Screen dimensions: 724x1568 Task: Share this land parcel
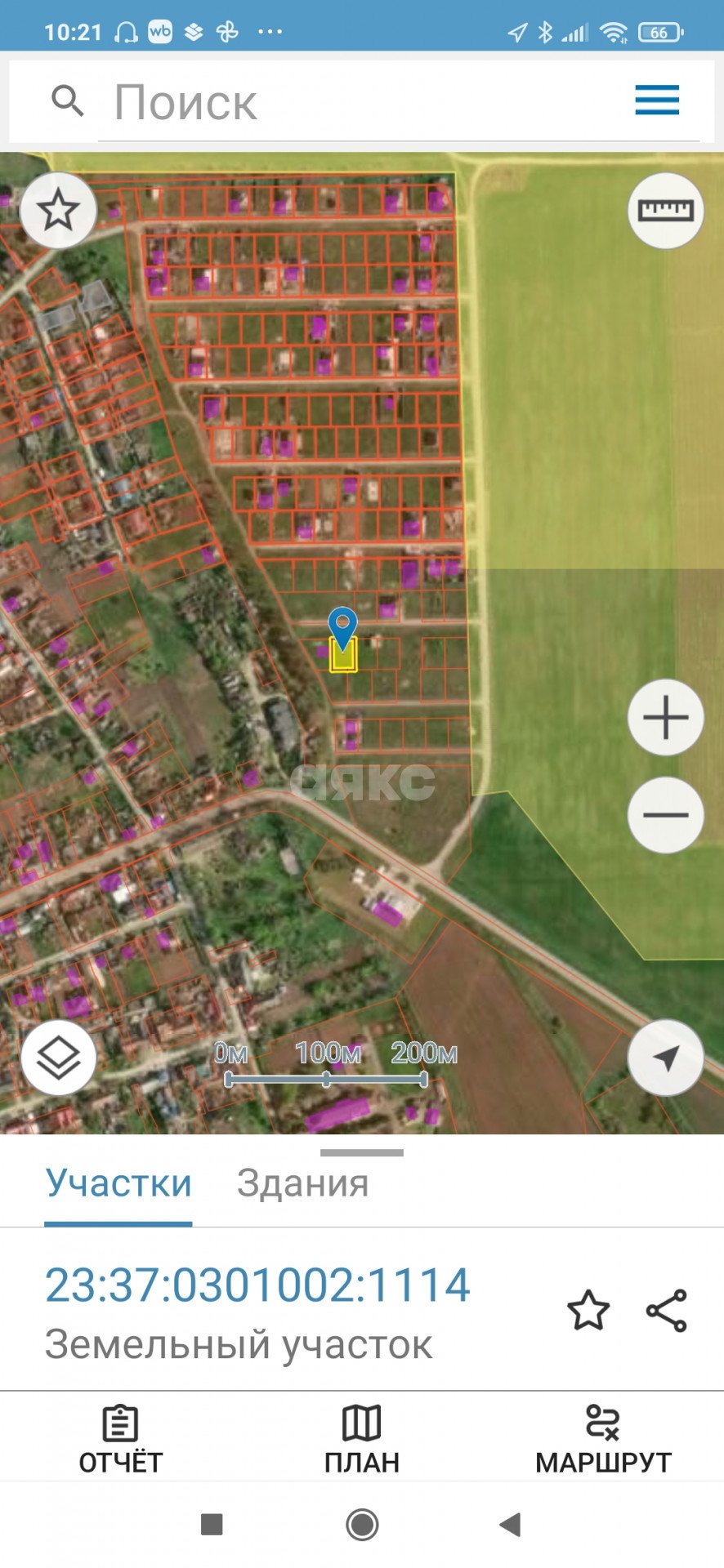pos(667,1311)
